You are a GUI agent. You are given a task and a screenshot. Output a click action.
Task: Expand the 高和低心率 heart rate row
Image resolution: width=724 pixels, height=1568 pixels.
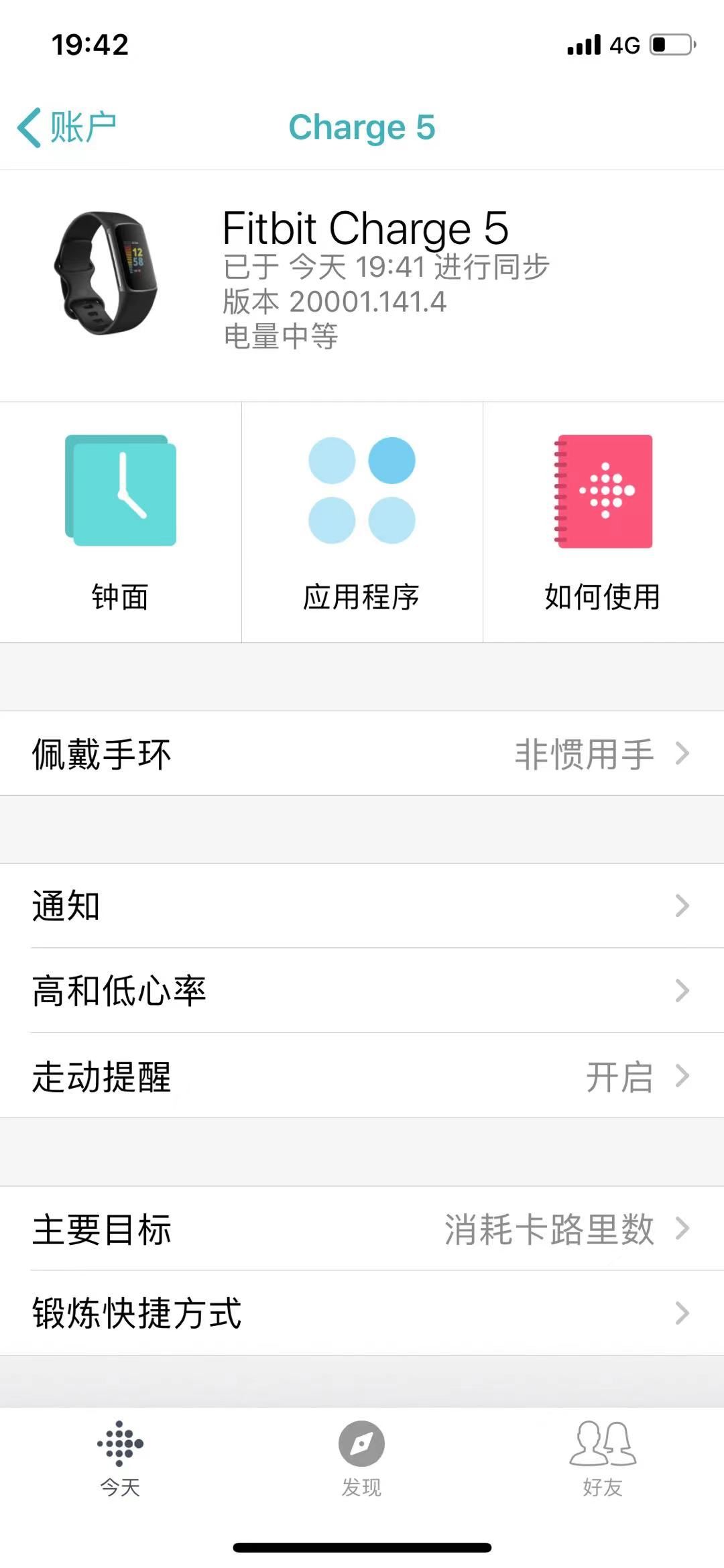362,991
